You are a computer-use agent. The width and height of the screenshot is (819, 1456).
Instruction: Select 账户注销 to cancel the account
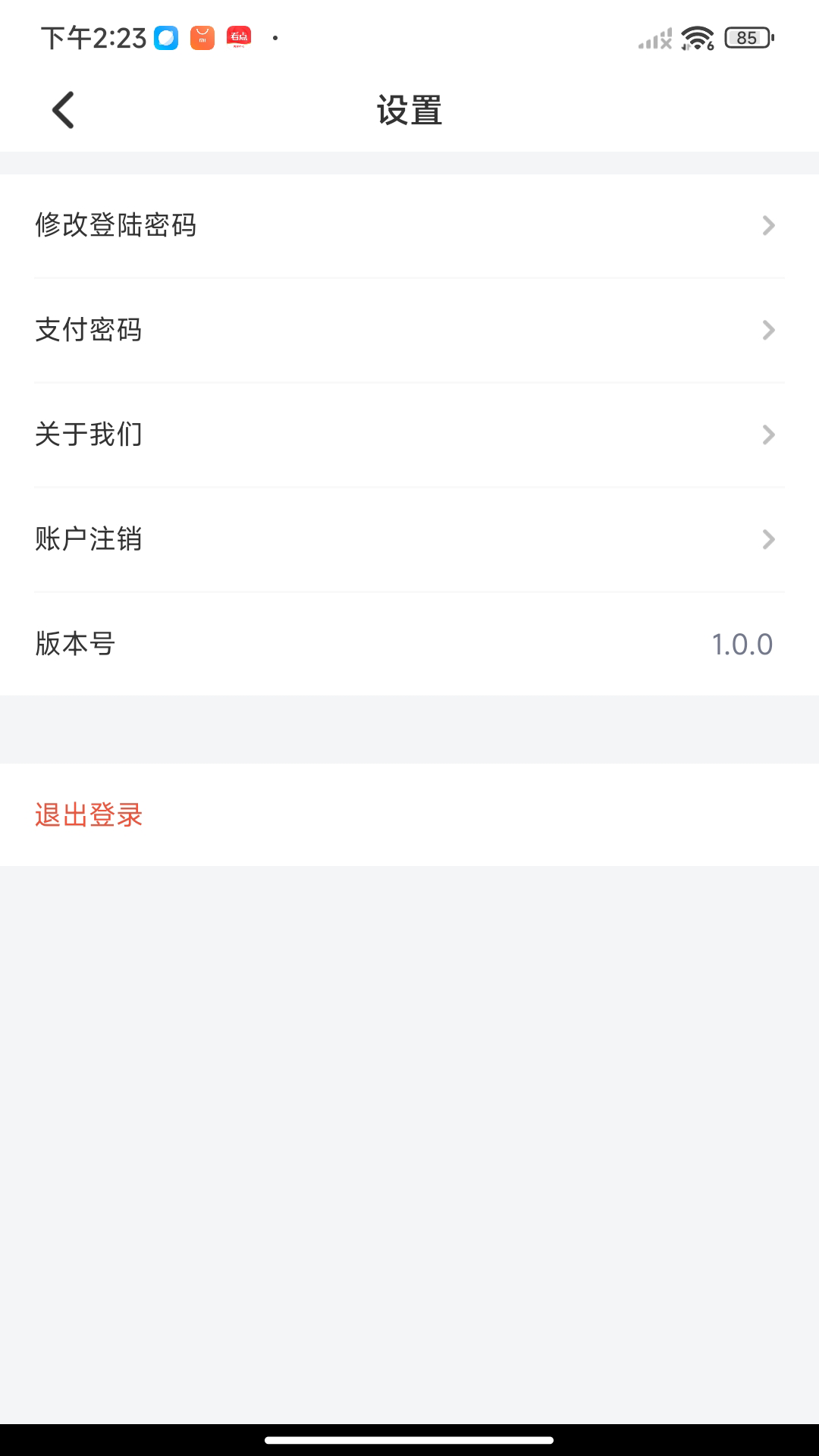tap(409, 539)
